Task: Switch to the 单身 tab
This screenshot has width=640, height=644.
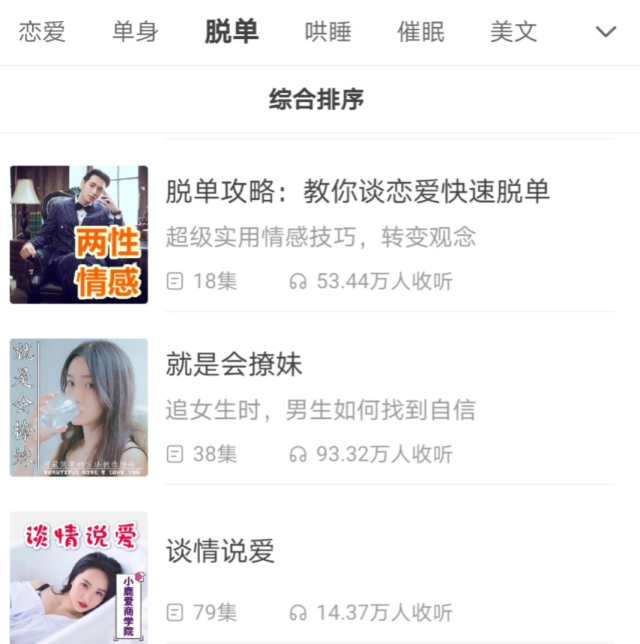Action: [135, 32]
